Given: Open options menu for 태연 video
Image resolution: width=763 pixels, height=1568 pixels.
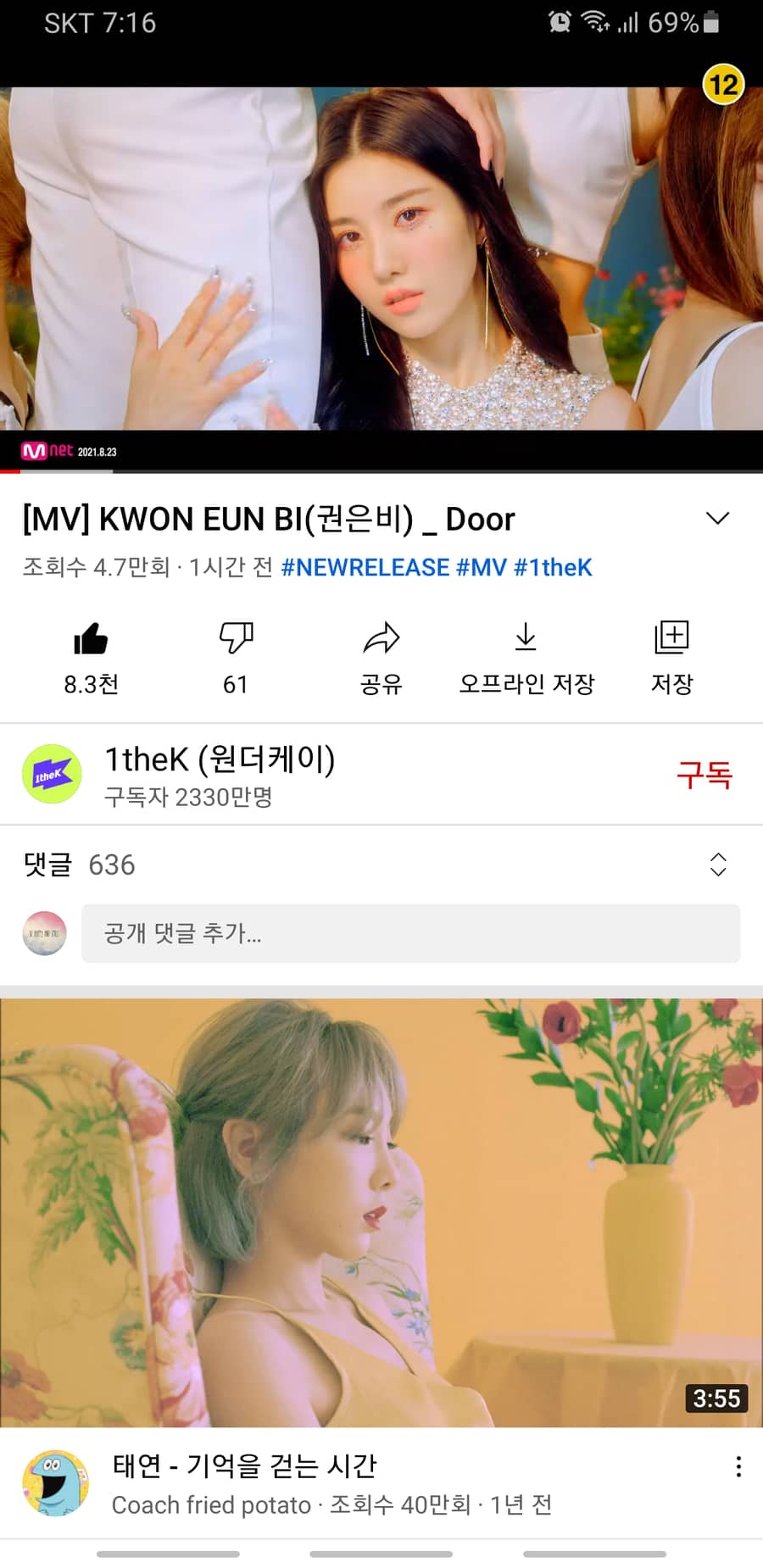Looking at the screenshot, I should coord(738,1467).
